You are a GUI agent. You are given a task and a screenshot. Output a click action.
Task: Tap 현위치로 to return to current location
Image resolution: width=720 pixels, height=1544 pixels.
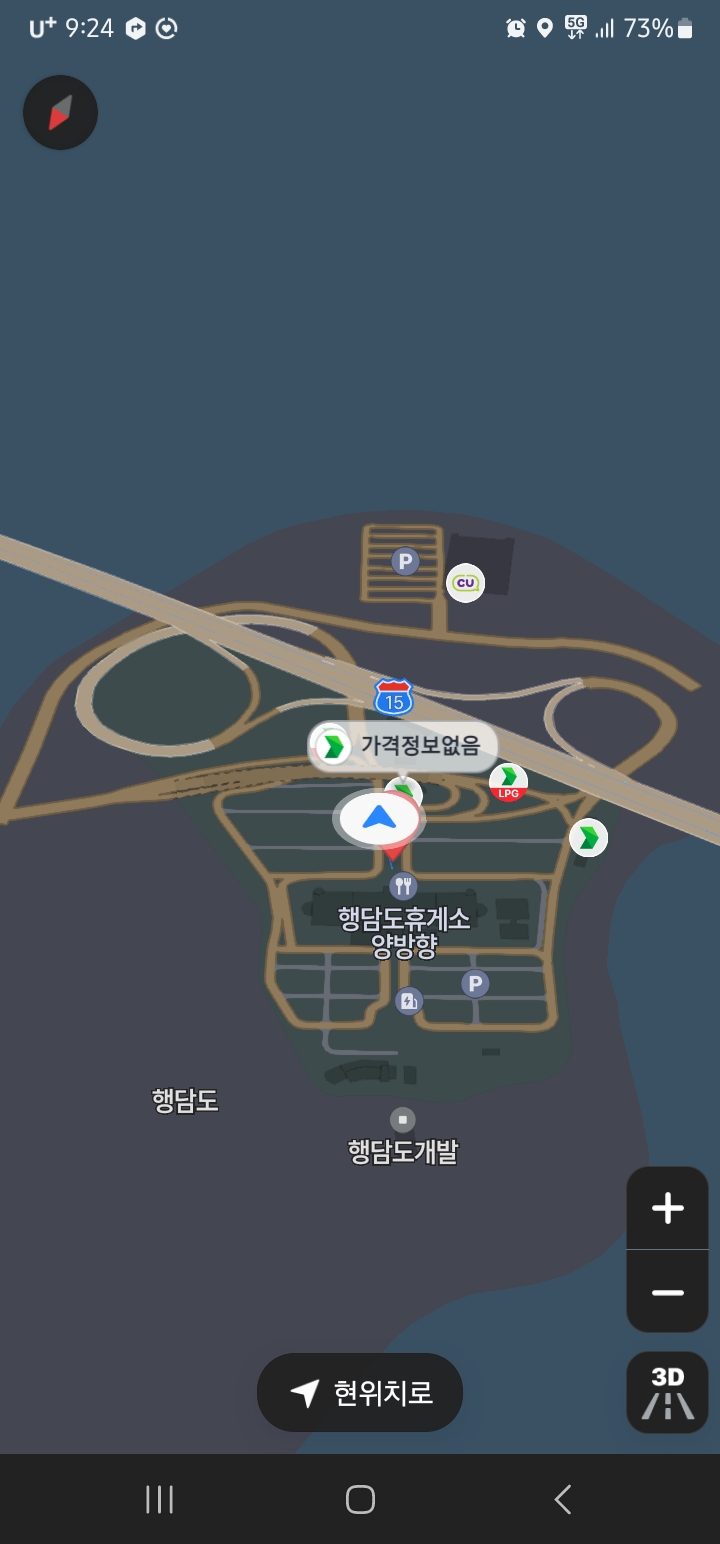360,1392
